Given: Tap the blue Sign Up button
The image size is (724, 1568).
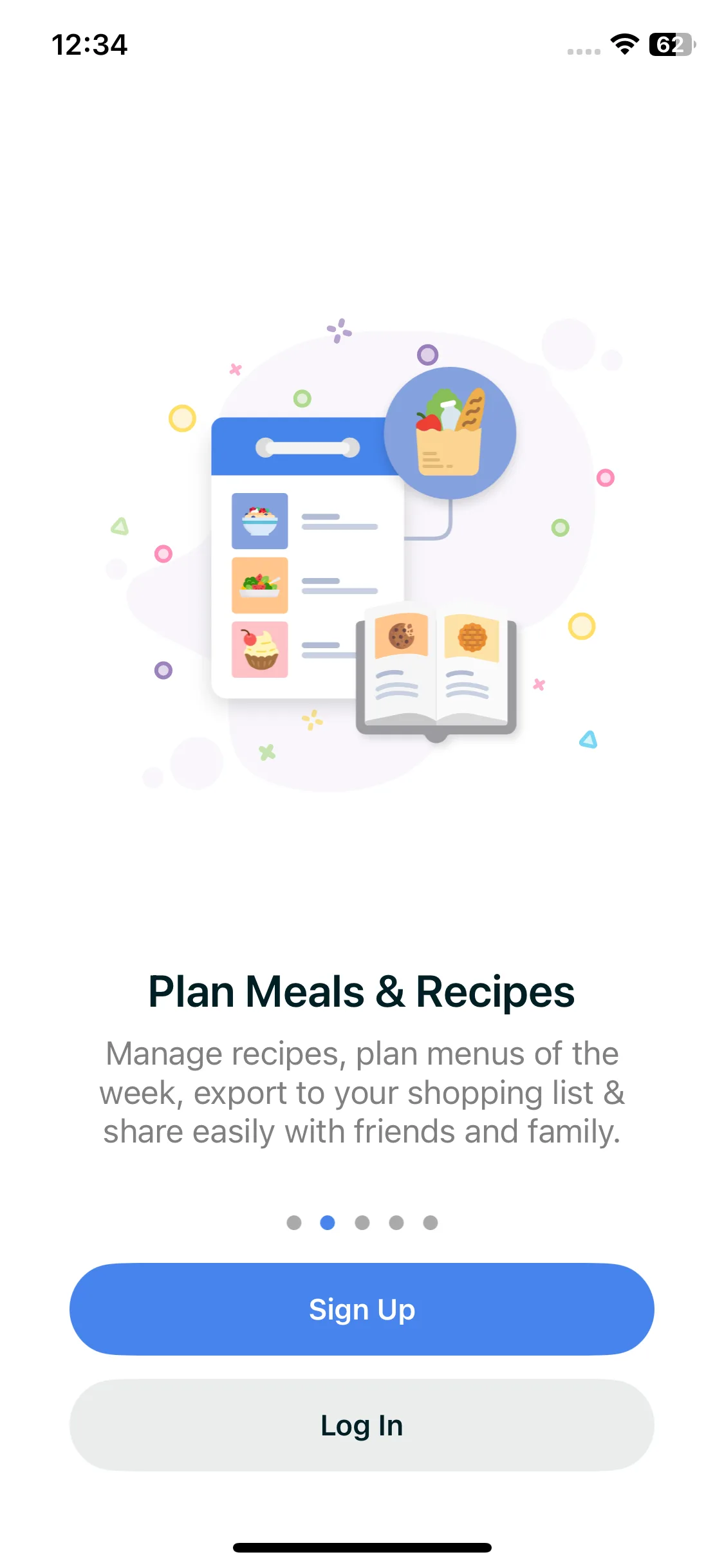Looking at the screenshot, I should pos(362,1309).
